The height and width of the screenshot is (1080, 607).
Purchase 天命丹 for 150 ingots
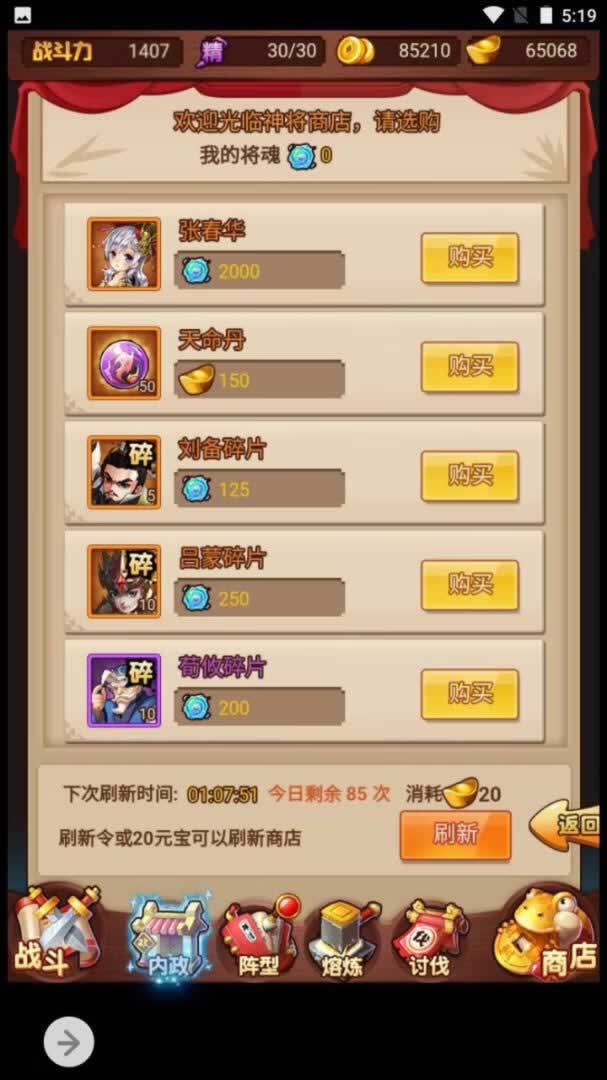(469, 367)
